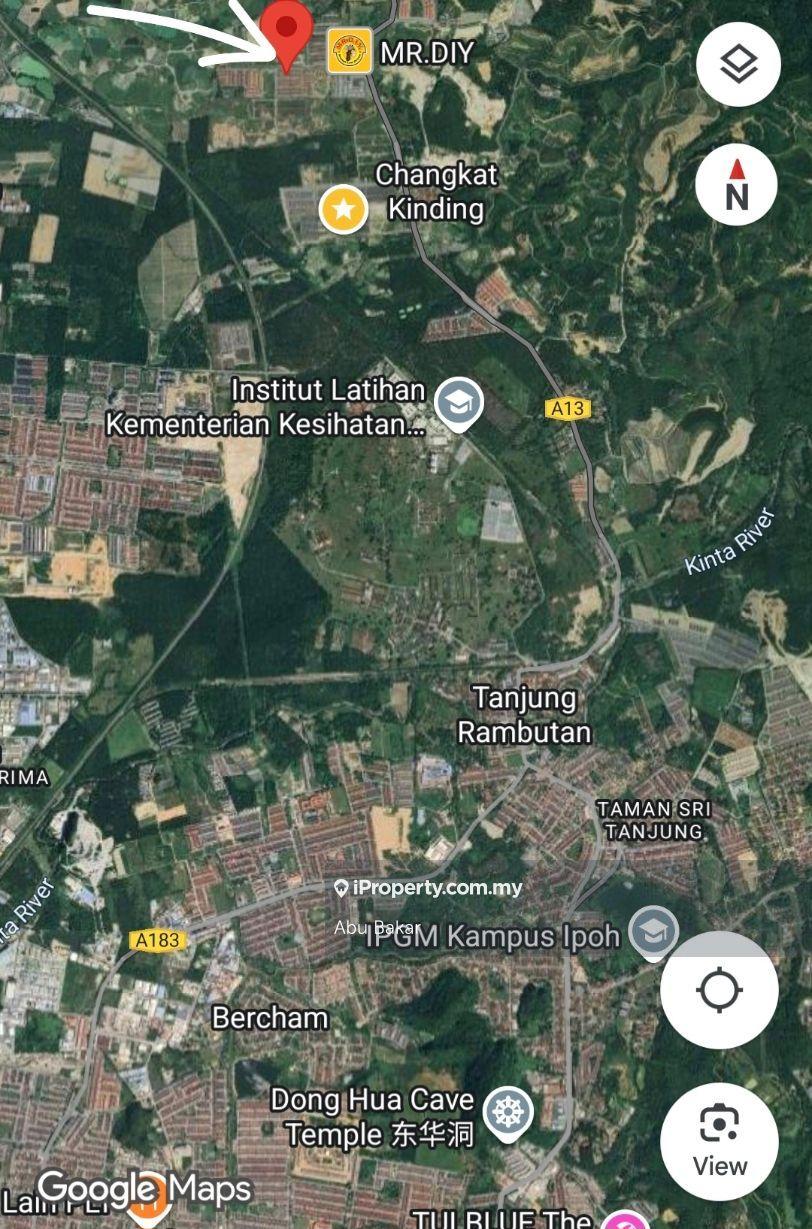Viewport: 812px width, 1229px height.
Task: View the IPGM Kampus Ipoh marker
Action: tap(654, 932)
